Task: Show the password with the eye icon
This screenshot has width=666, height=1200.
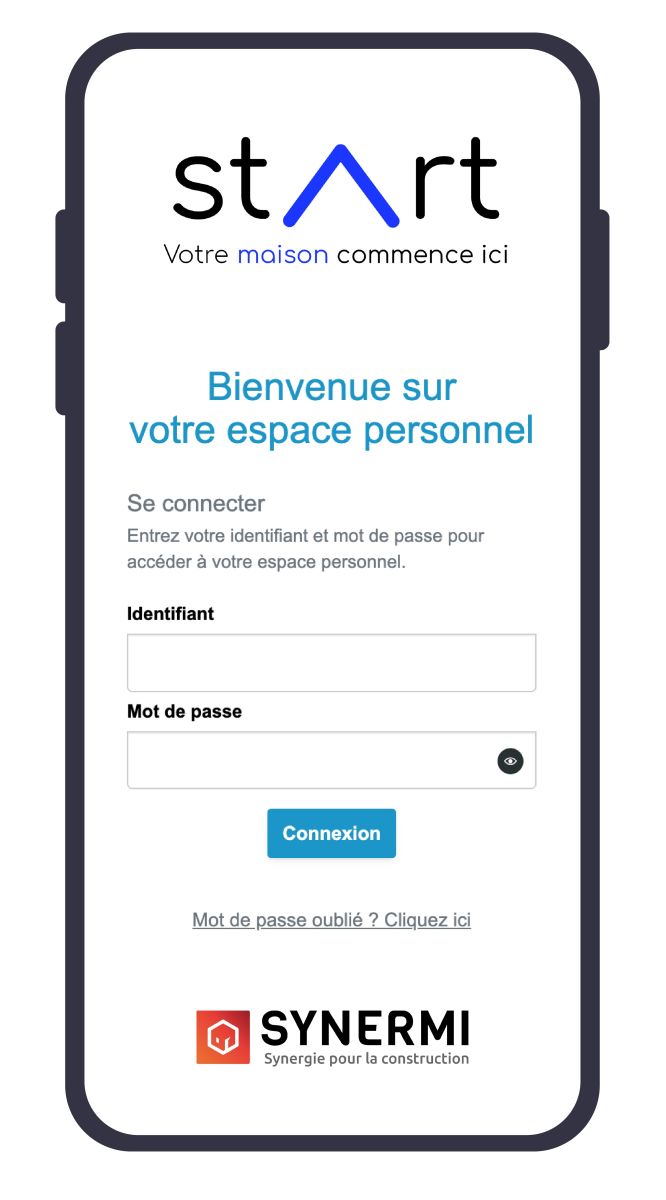Action: [511, 761]
